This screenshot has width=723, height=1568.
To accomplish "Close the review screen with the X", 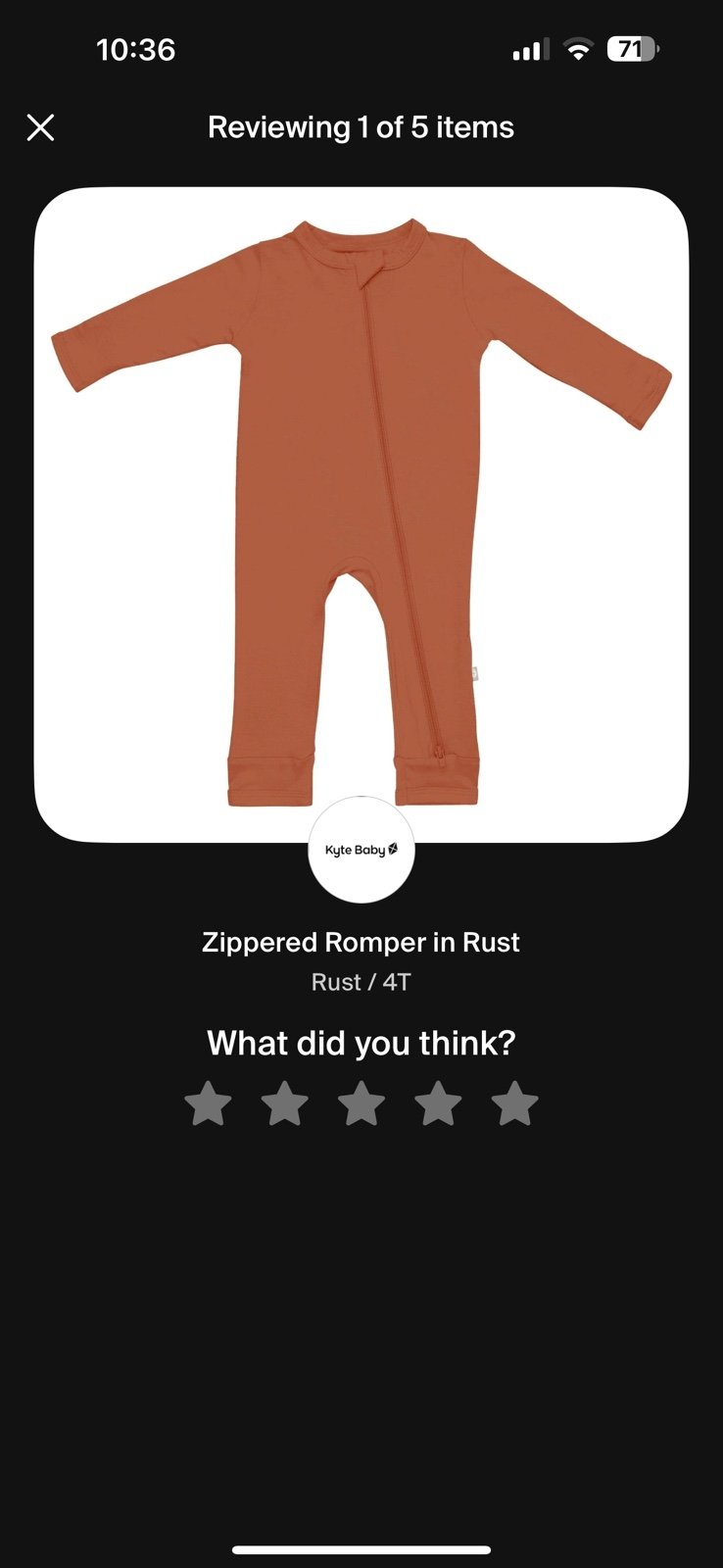I will click(x=40, y=127).
